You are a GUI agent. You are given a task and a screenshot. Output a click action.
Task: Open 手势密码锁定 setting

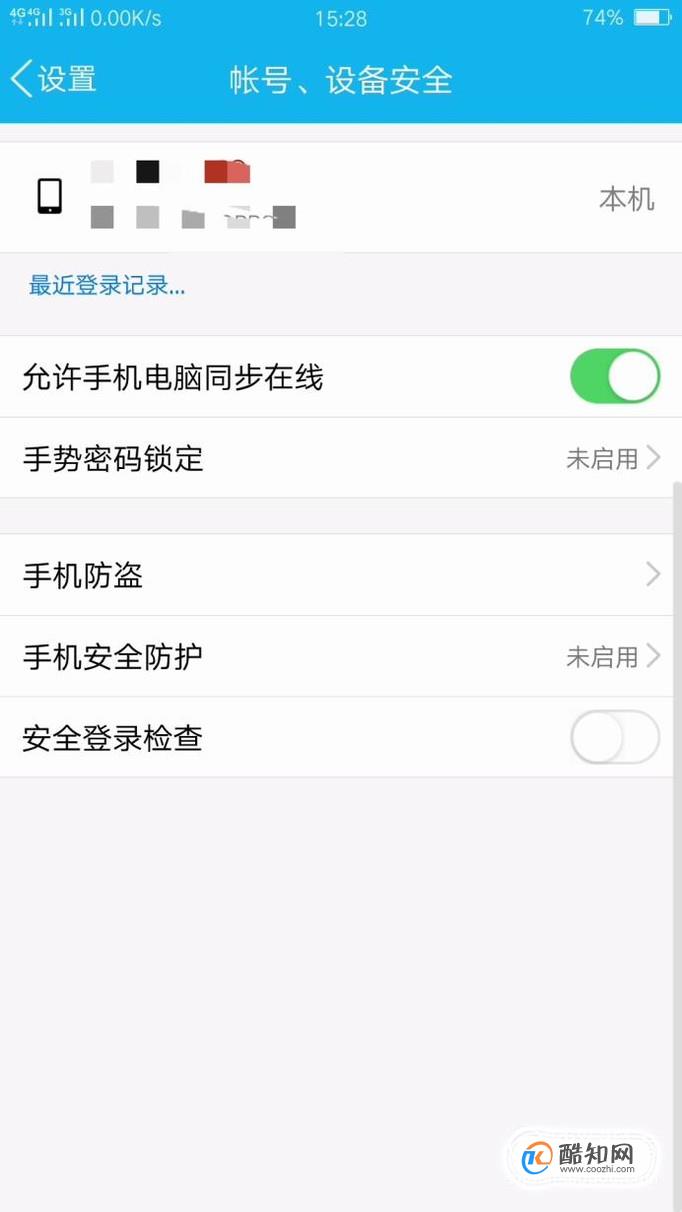(341, 458)
